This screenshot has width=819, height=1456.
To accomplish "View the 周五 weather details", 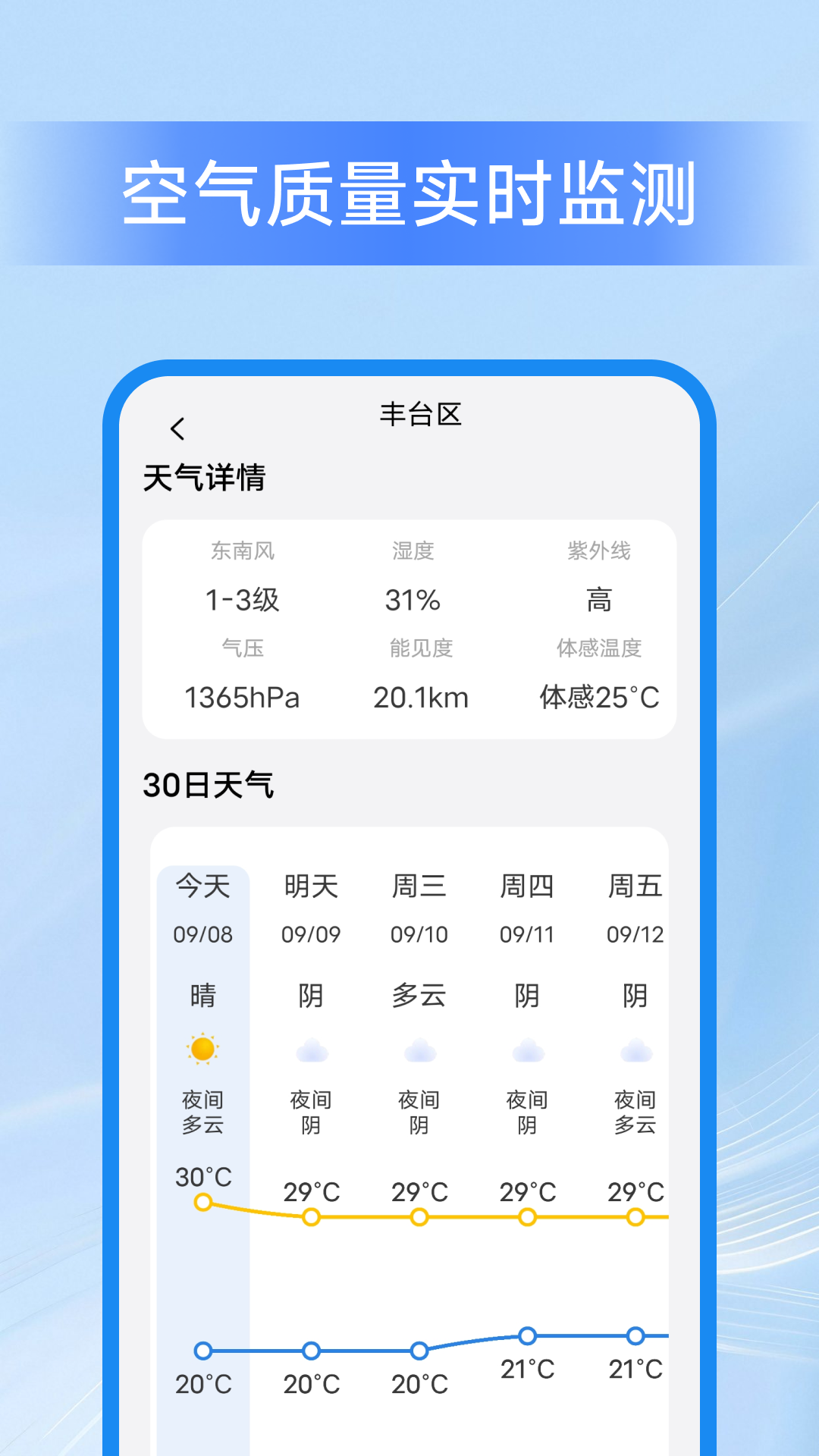I will 635,887.
